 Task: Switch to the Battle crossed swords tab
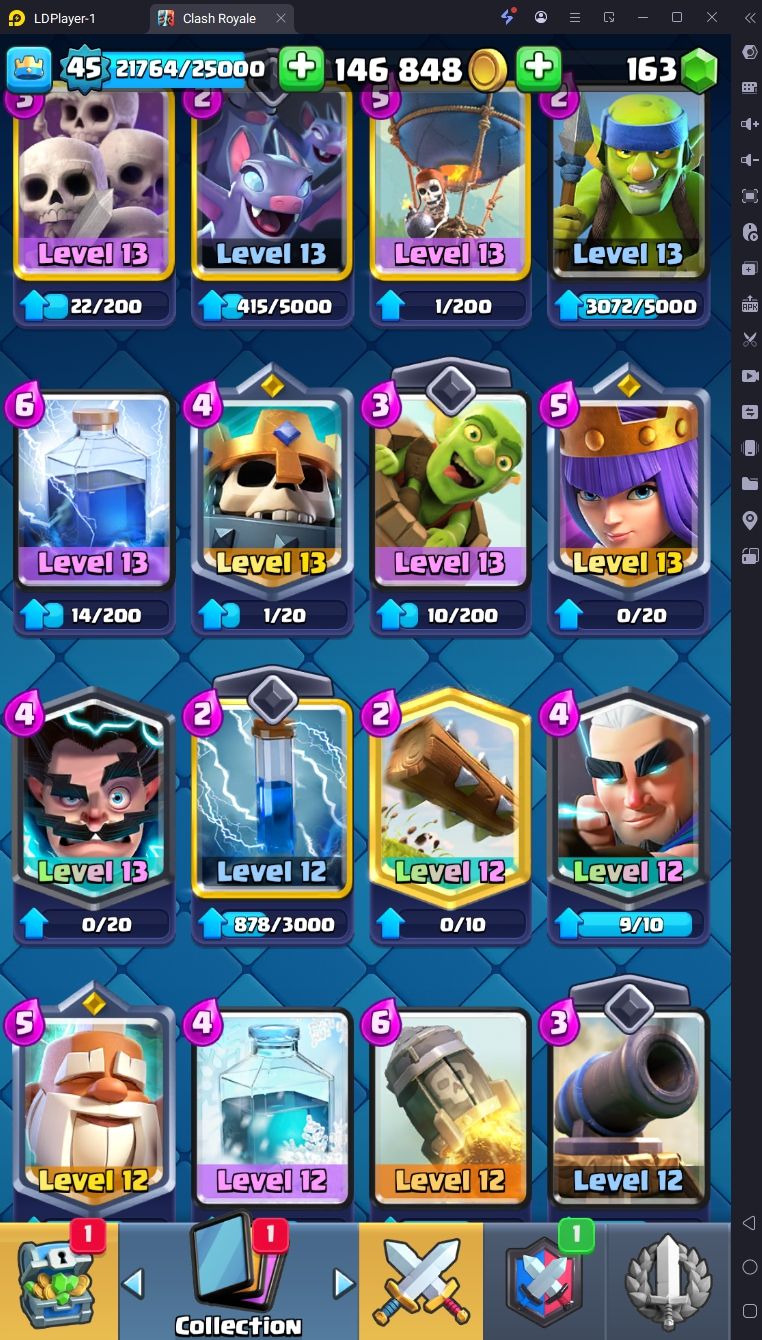click(x=420, y=1281)
